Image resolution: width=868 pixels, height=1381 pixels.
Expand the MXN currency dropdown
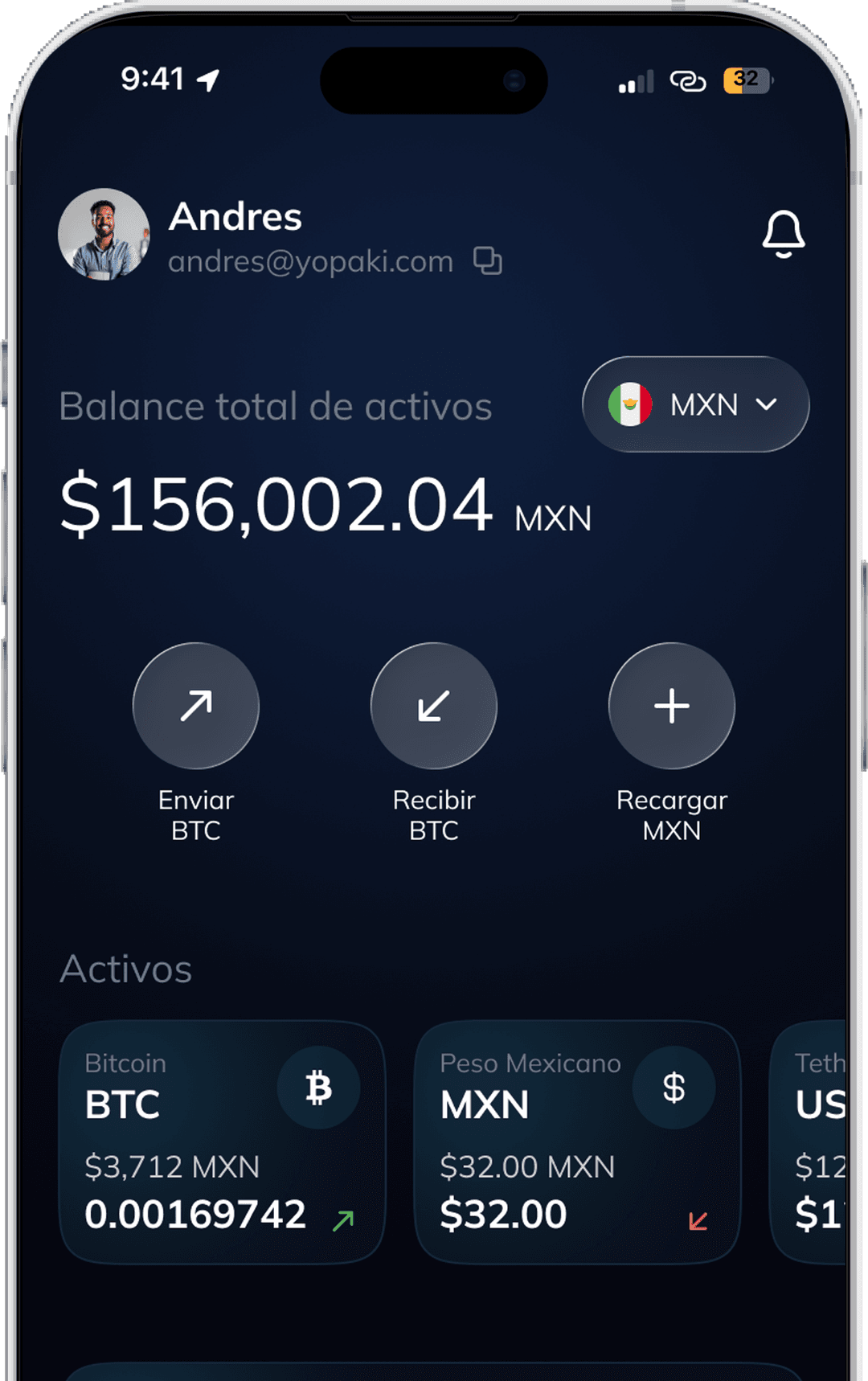coord(695,404)
